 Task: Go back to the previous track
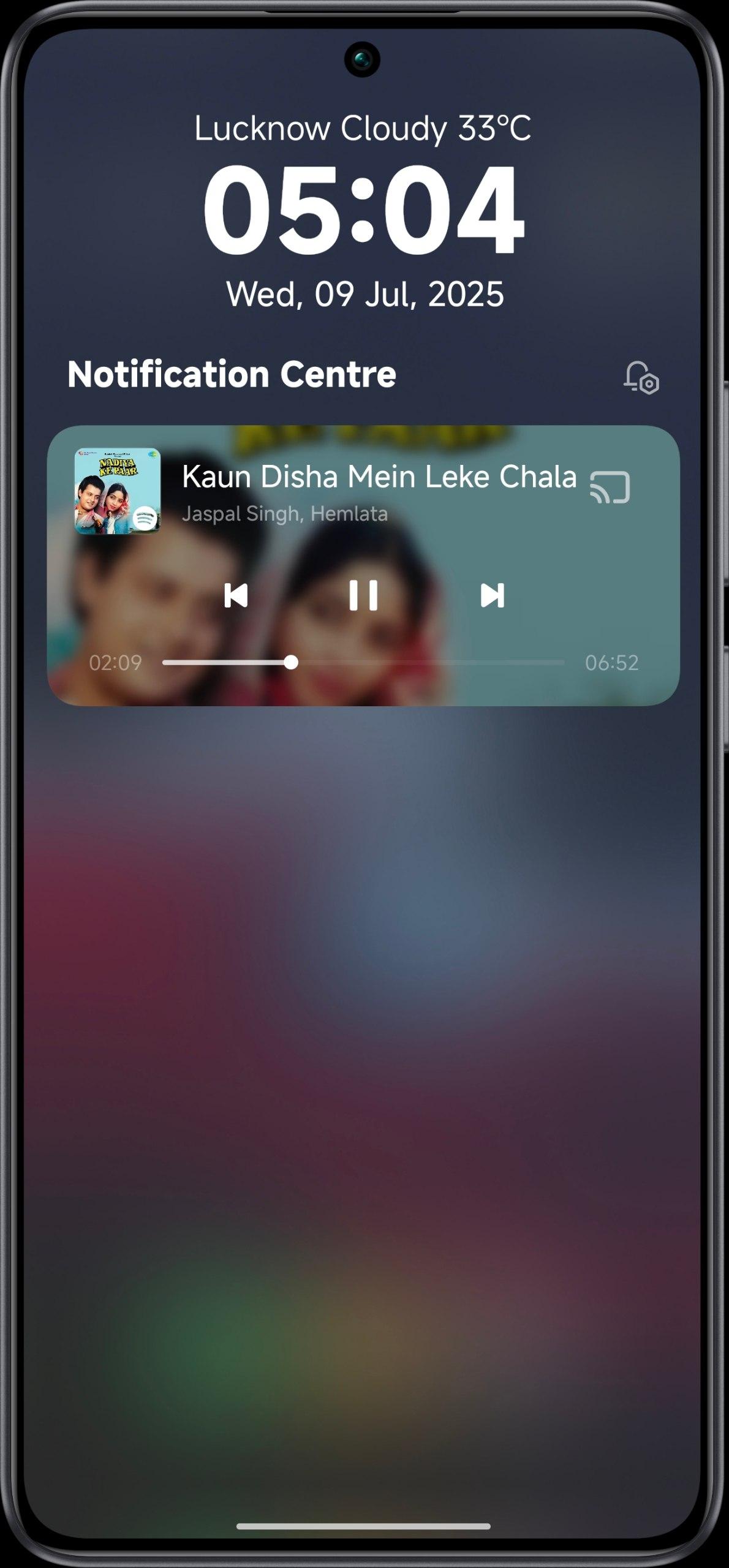point(236,595)
